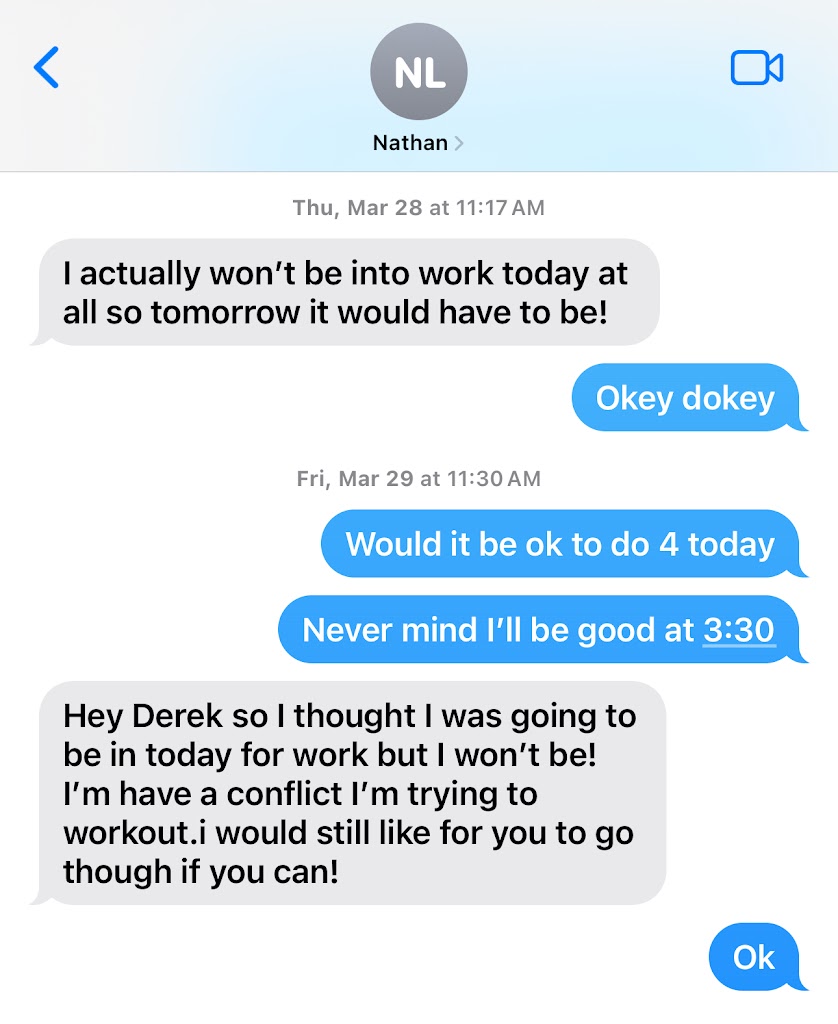Open Nathan's contact details
This screenshot has width=838, height=1024.
tap(418, 142)
